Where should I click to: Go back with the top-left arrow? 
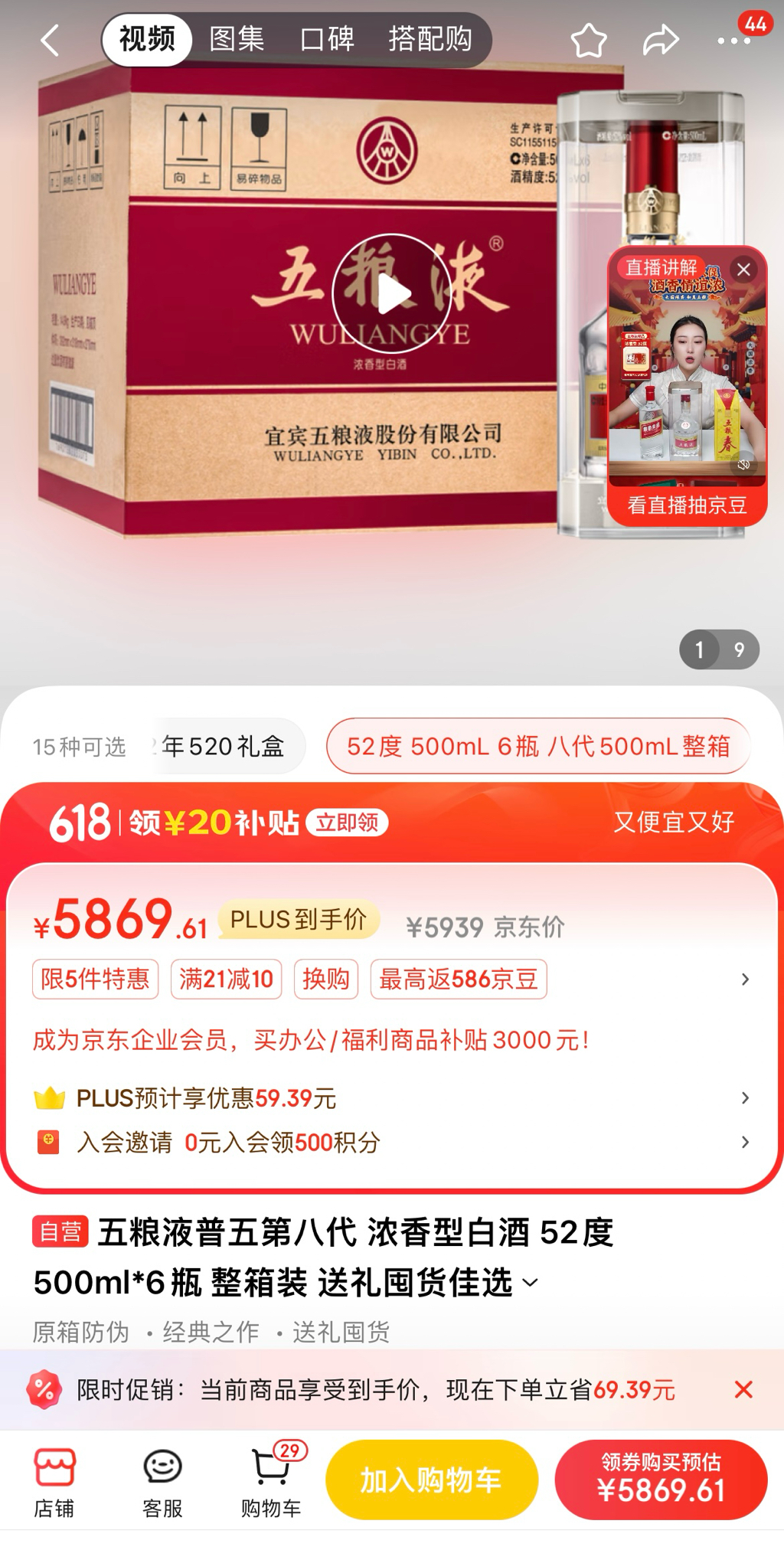point(51,40)
